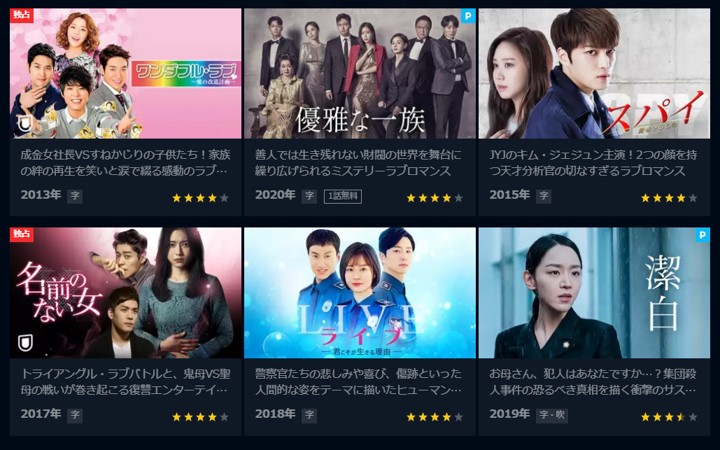Open the LIVE ライブ drama card
This screenshot has height=450, width=720.
point(359,293)
